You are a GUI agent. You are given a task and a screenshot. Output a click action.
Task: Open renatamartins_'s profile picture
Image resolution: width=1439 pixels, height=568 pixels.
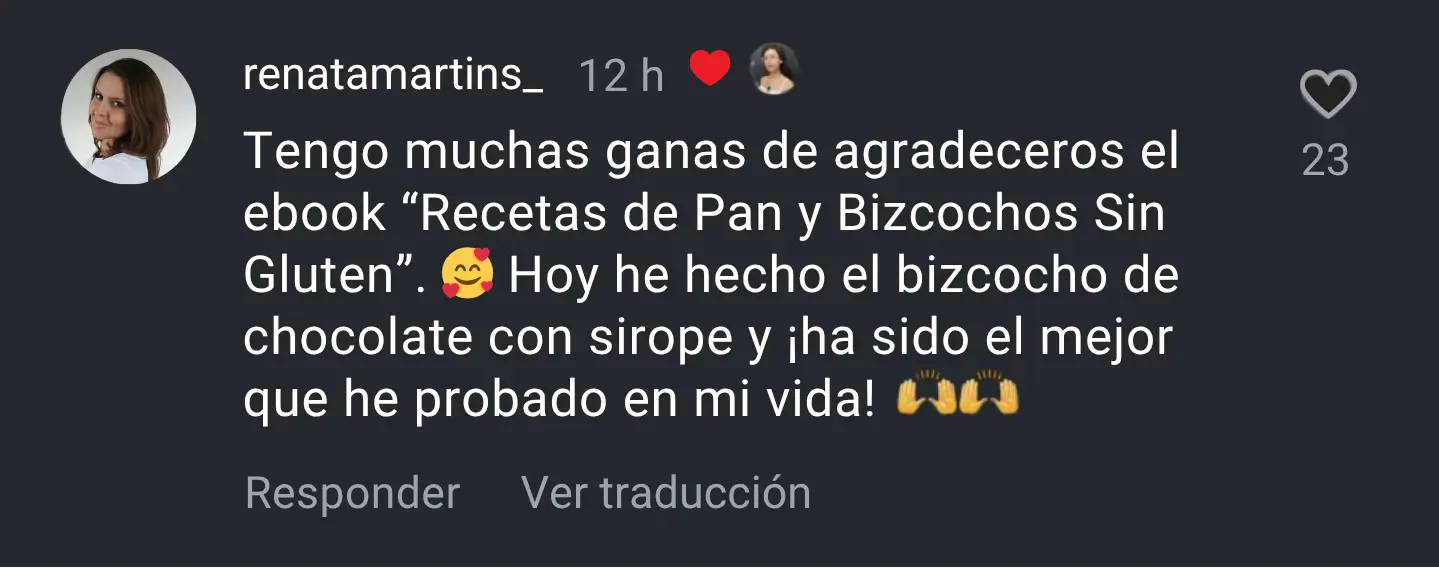point(128,117)
